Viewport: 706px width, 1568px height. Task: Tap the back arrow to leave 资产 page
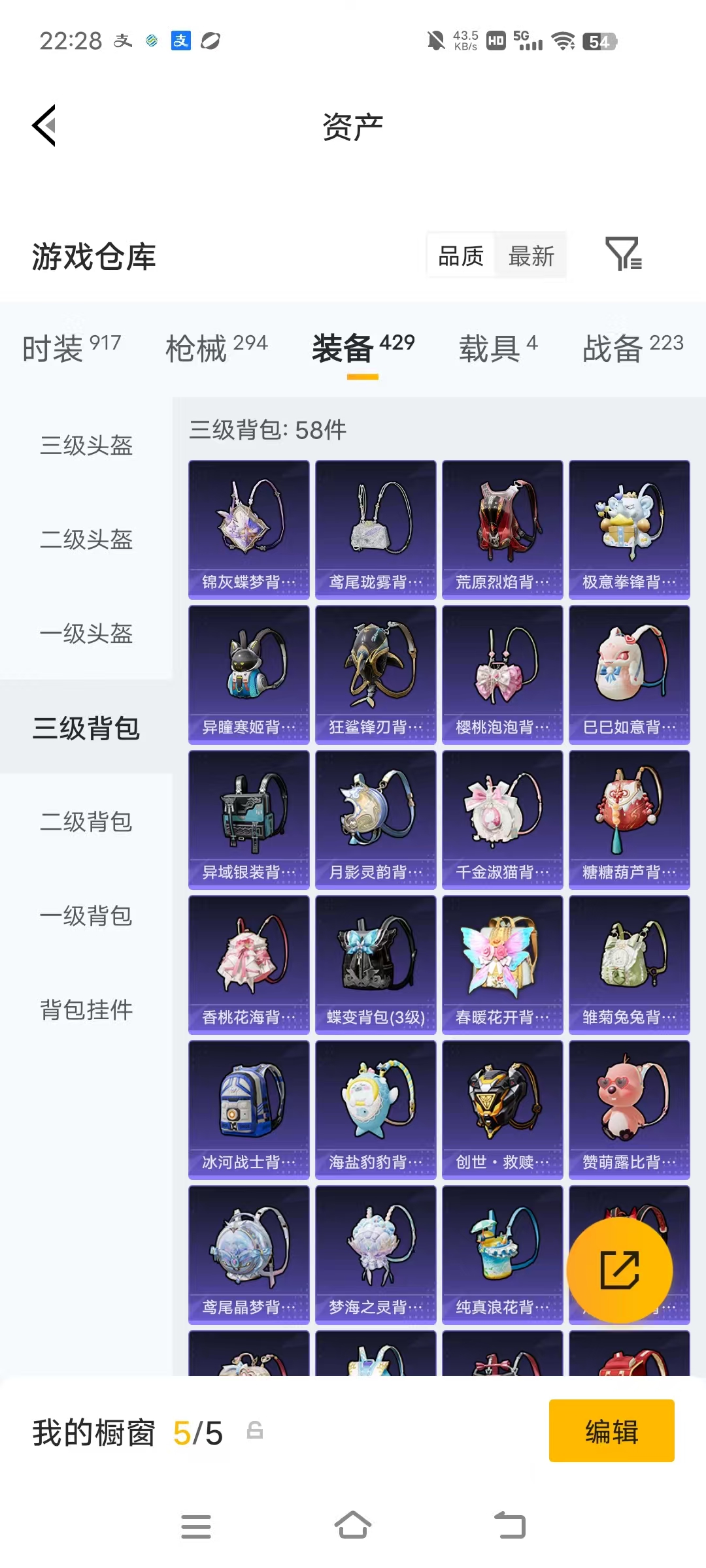click(43, 126)
